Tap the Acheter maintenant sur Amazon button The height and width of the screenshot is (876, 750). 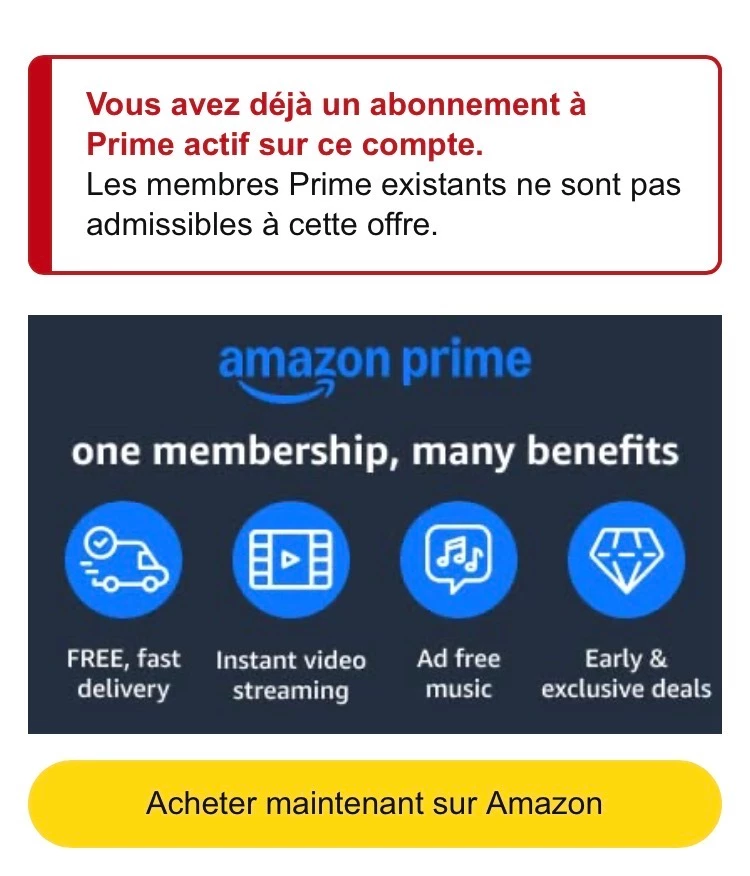tap(374, 803)
